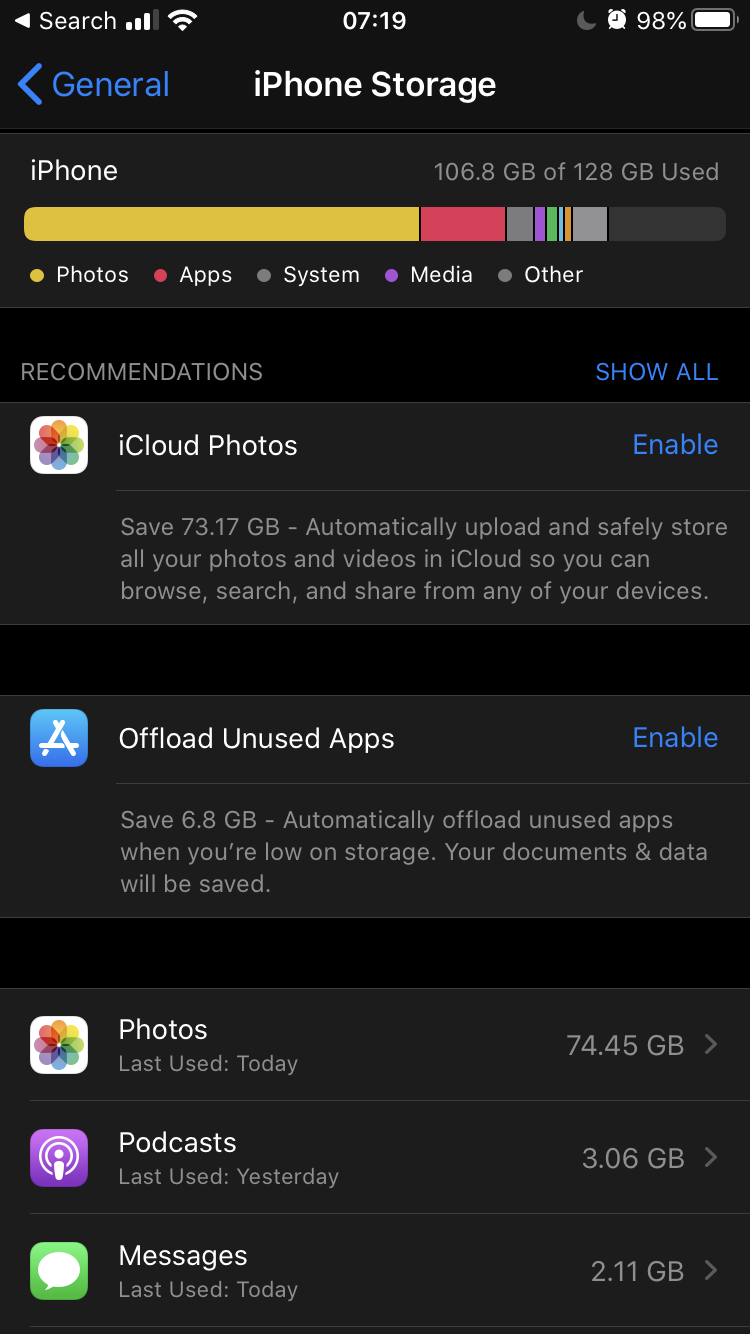The image size is (750, 1334).
Task: Enable Offload Unused Apps
Action: [675, 738]
